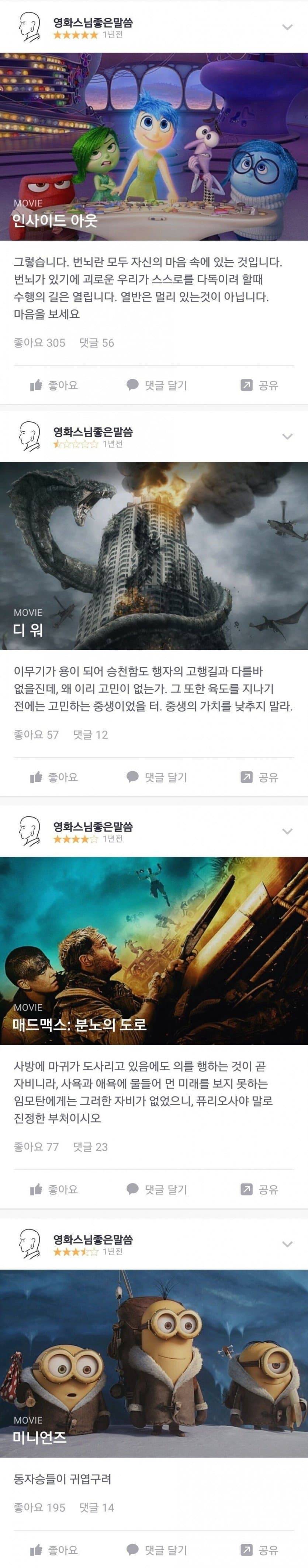Expand the chevron on the 매드맥스 review
The image size is (308, 1568).
point(287,832)
